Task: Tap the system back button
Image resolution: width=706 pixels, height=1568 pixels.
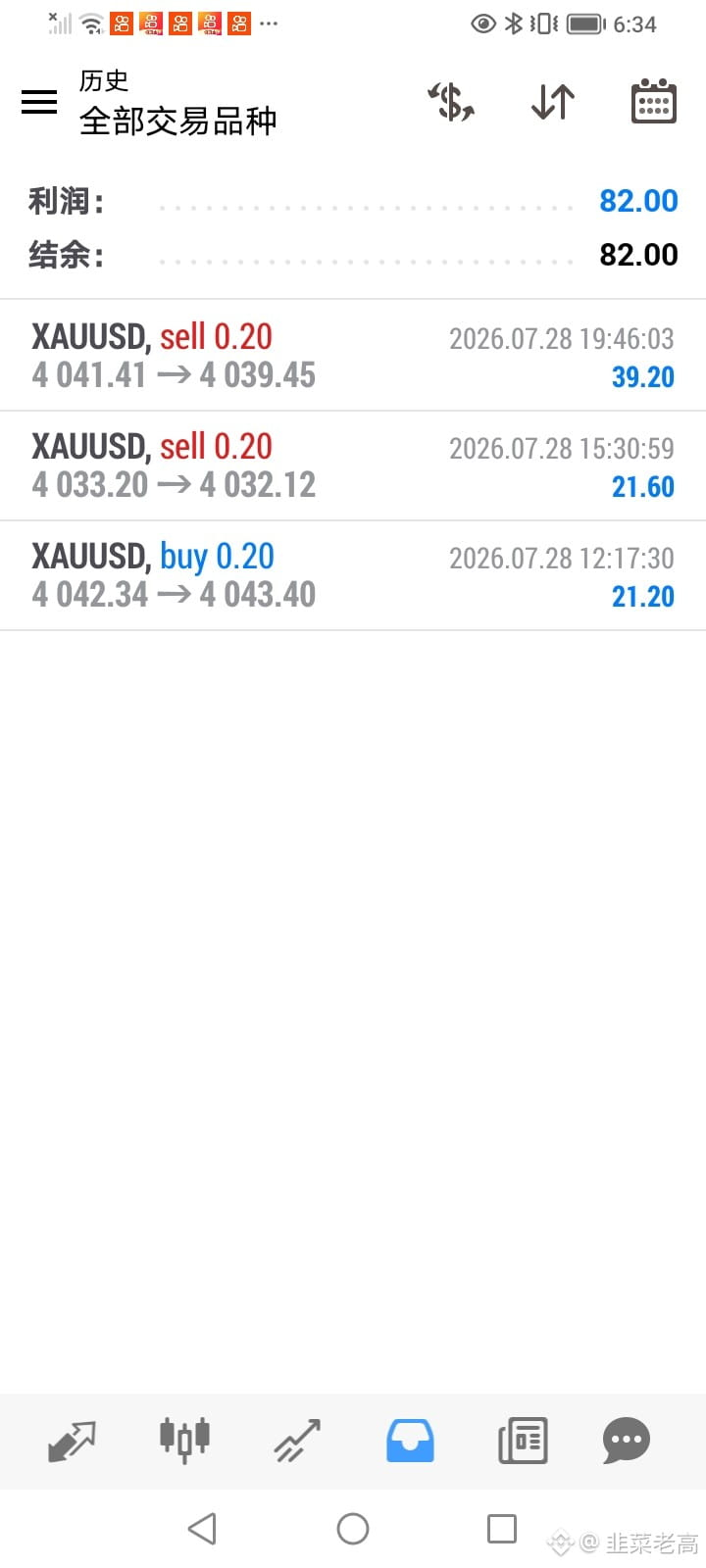Action: coord(202,1528)
